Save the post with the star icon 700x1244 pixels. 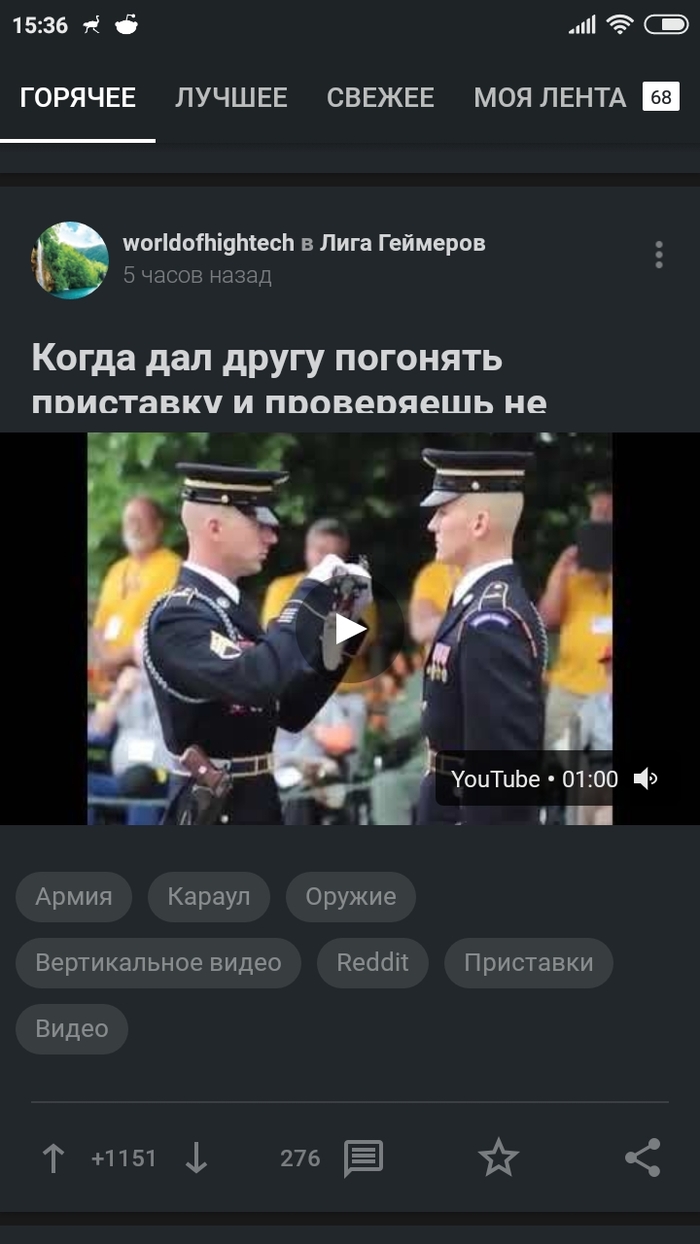click(x=498, y=1159)
